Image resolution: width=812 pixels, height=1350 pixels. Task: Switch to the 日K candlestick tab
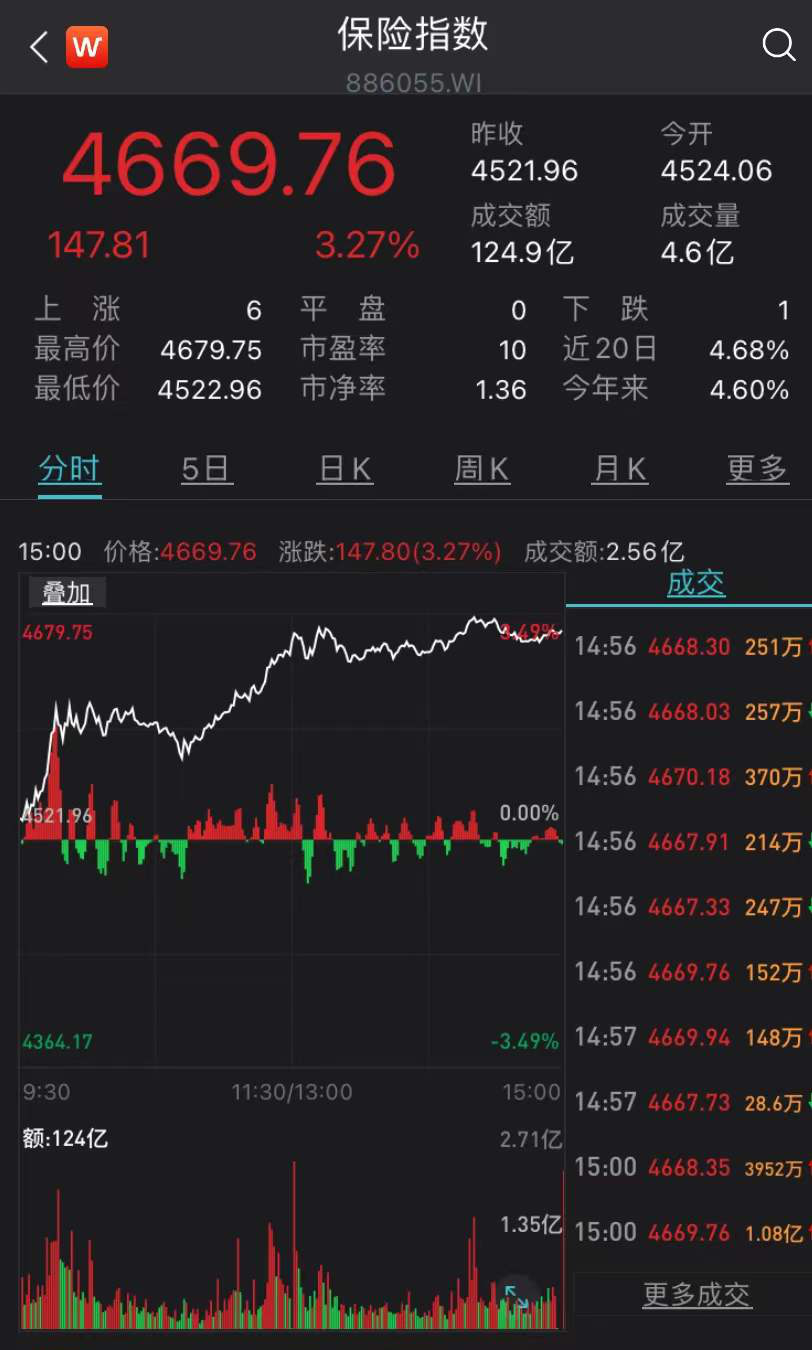tap(344, 468)
